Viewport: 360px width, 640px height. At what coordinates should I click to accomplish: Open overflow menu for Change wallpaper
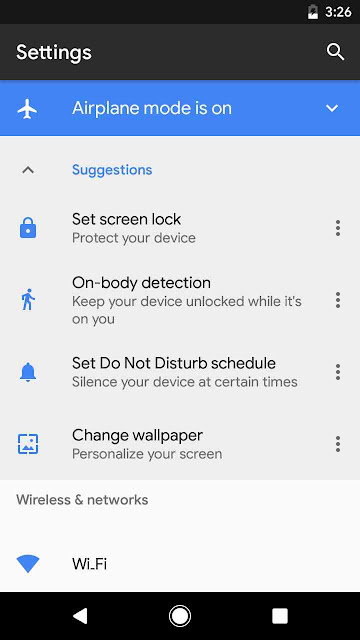pyautogui.click(x=338, y=444)
